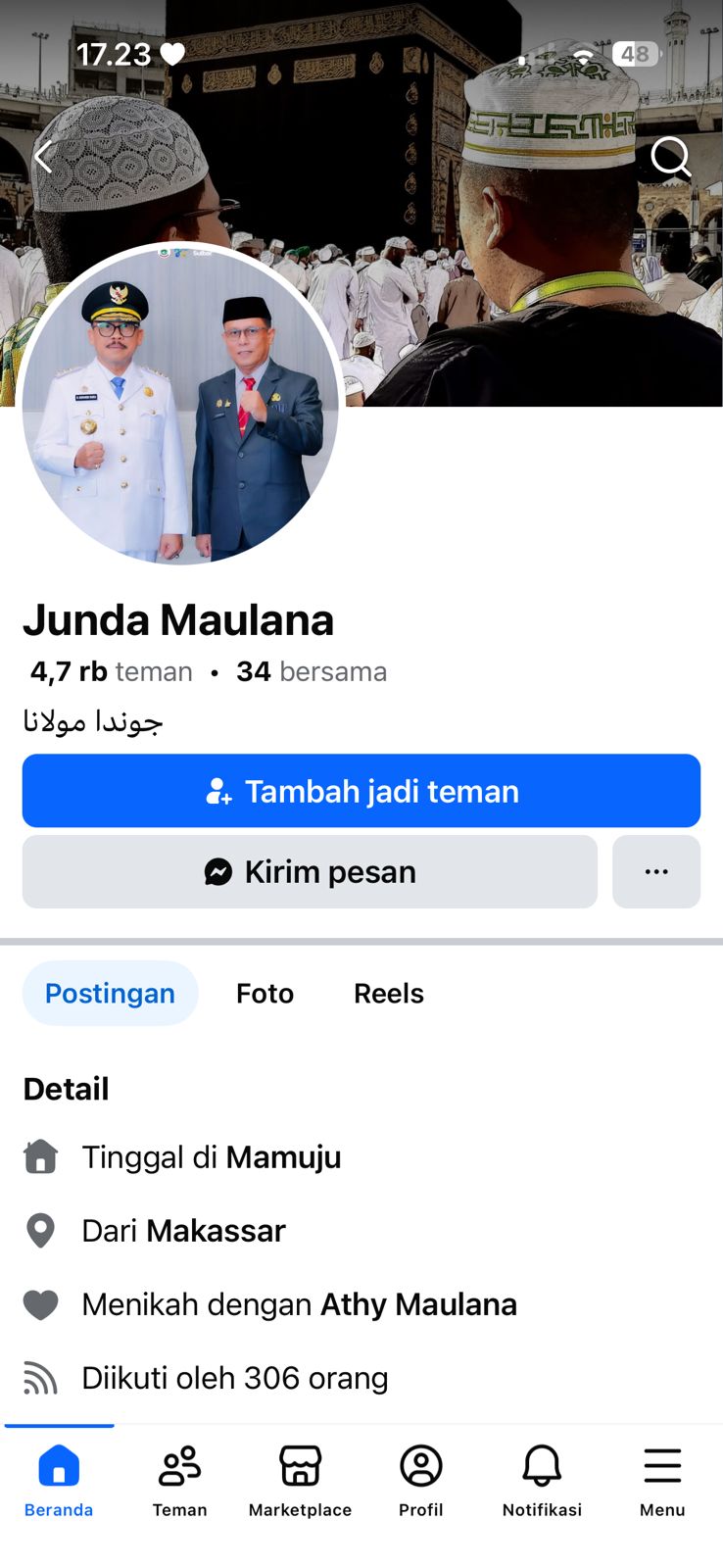723x1568 pixels.
Task: Open the three-dot more options expander
Action: 656,871
